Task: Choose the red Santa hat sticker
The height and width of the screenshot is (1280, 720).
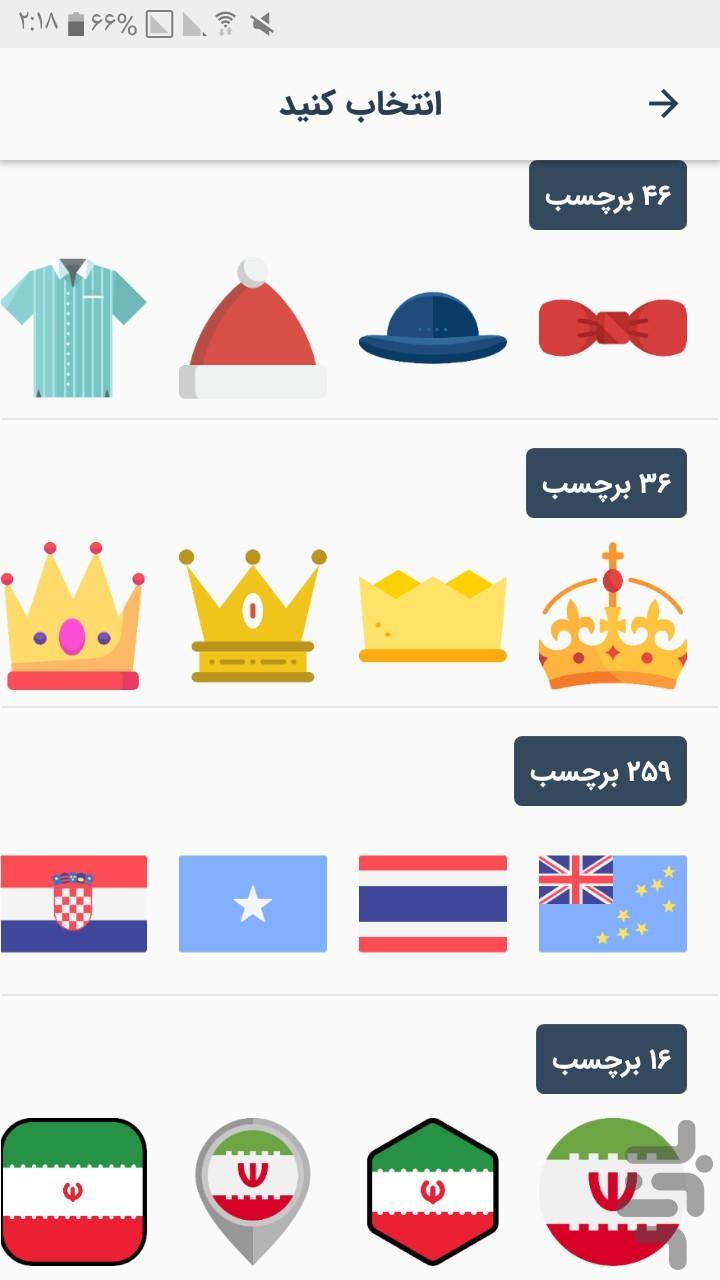Action: click(253, 330)
